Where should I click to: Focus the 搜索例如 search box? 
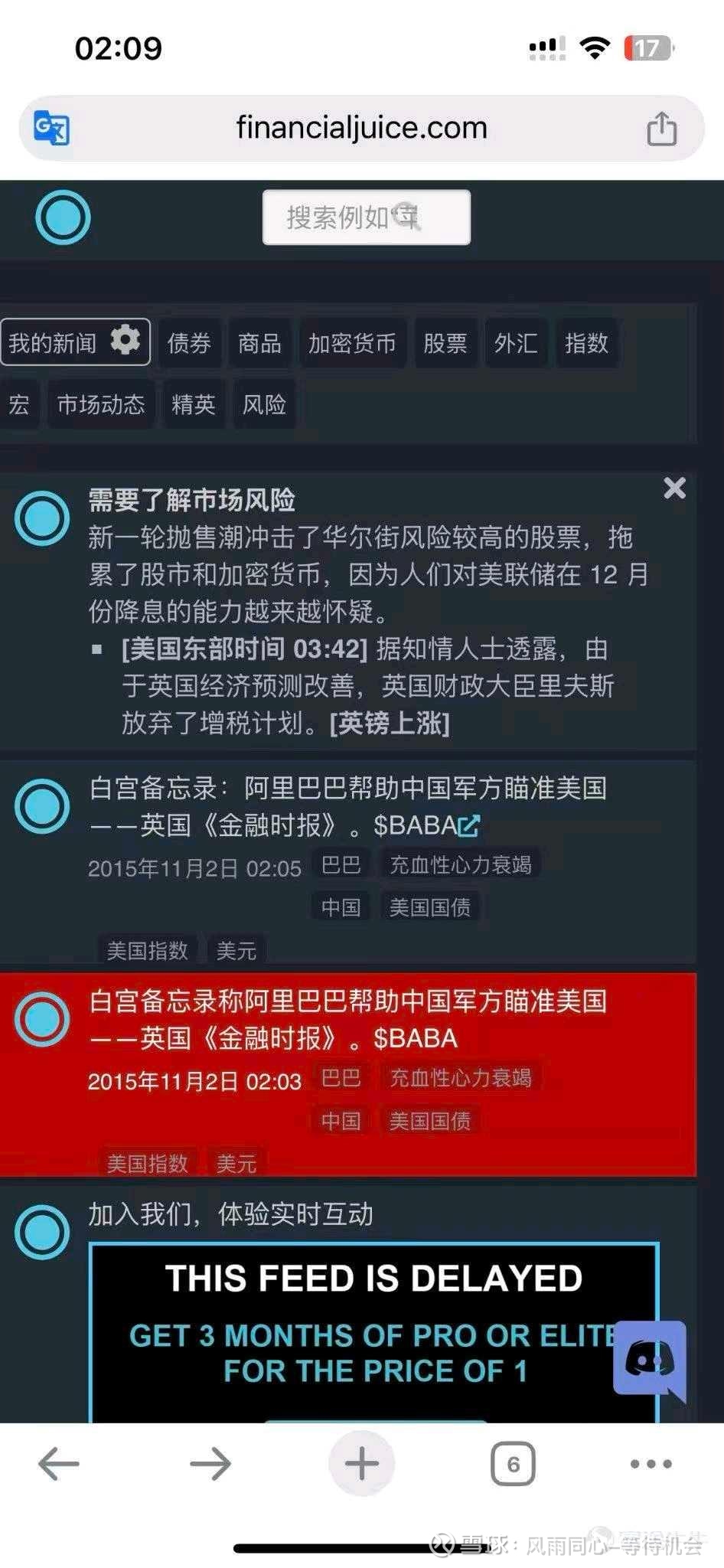[367, 217]
